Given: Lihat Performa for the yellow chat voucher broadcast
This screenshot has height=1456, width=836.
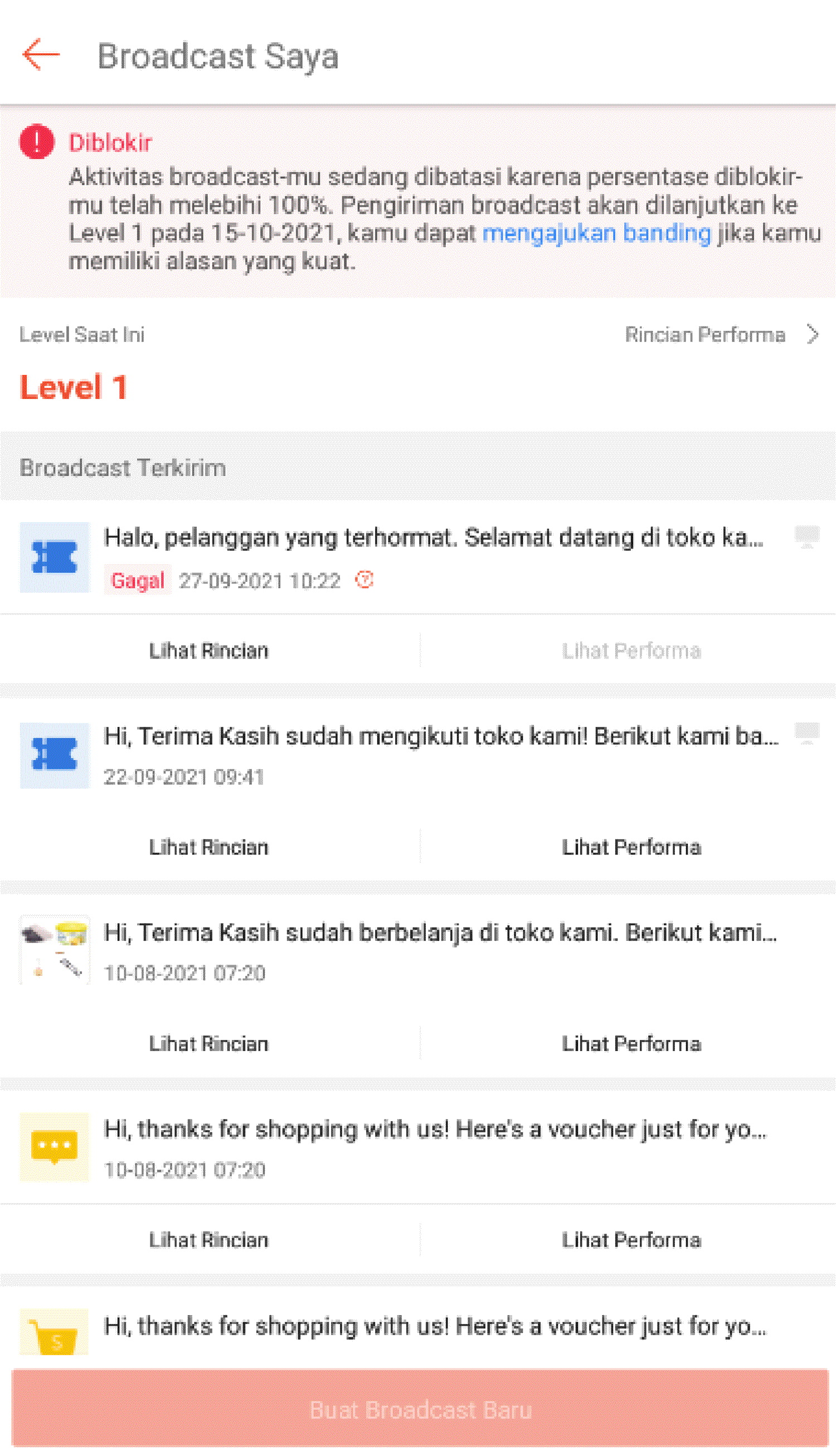Looking at the screenshot, I should click(x=631, y=1240).
